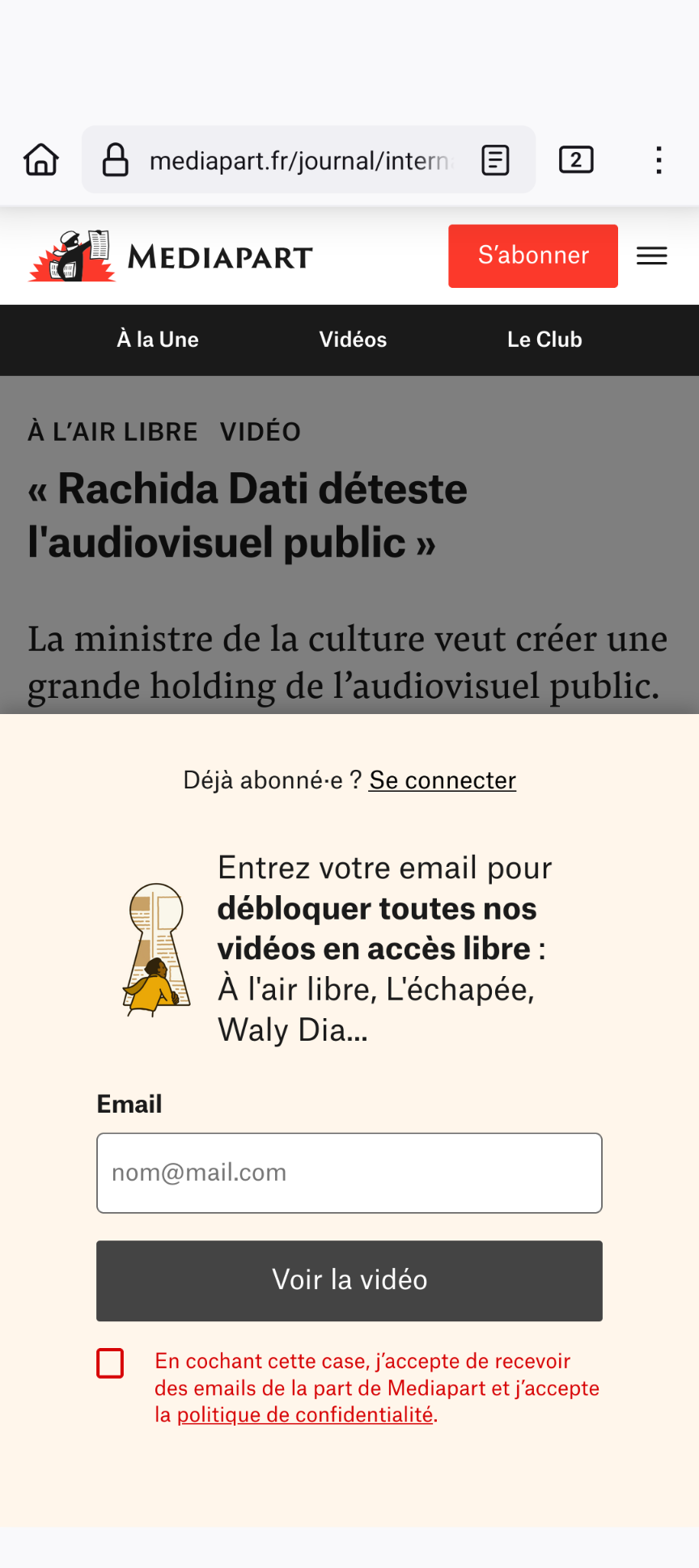This screenshot has height=1568, width=699.
Task: Focus the Email input field
Action: [x=349, y=1173]
